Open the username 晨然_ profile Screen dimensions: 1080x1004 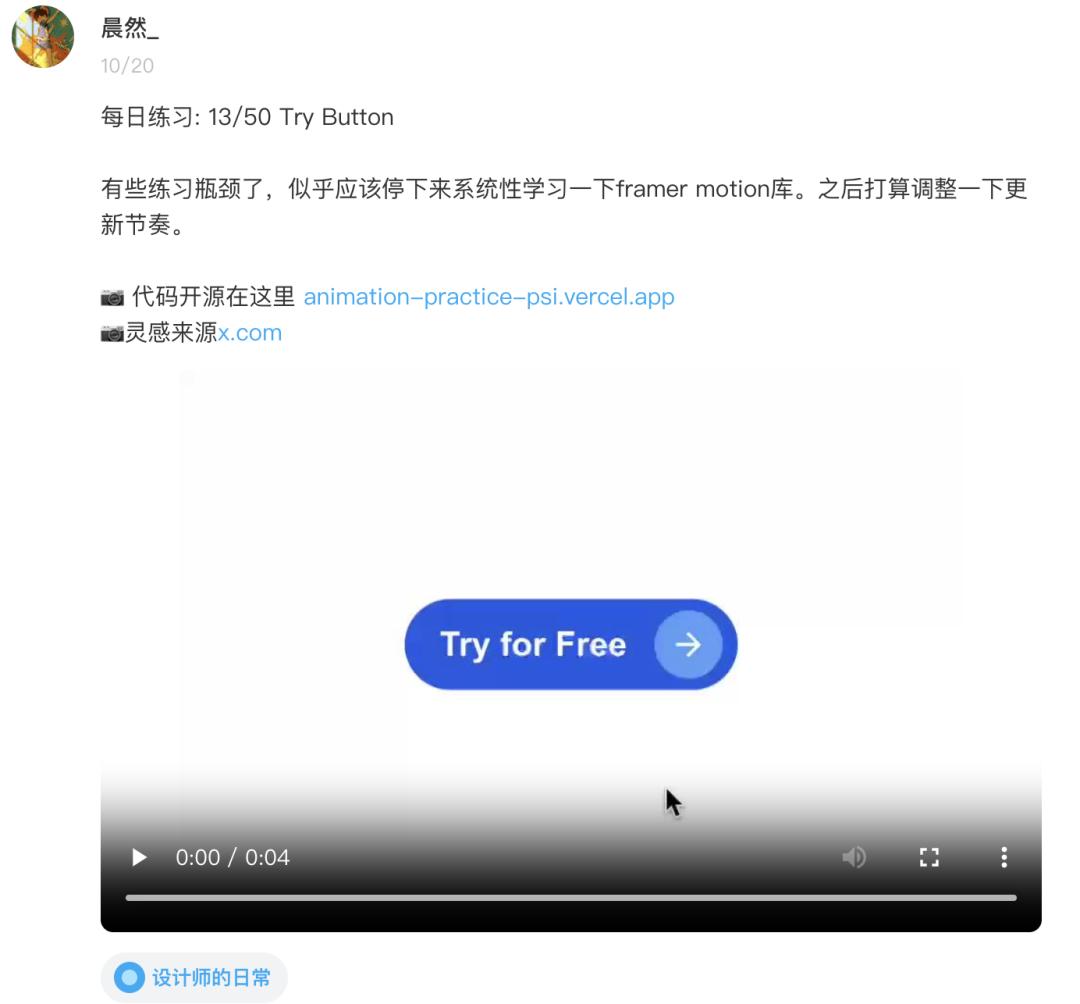coord(130,28)
